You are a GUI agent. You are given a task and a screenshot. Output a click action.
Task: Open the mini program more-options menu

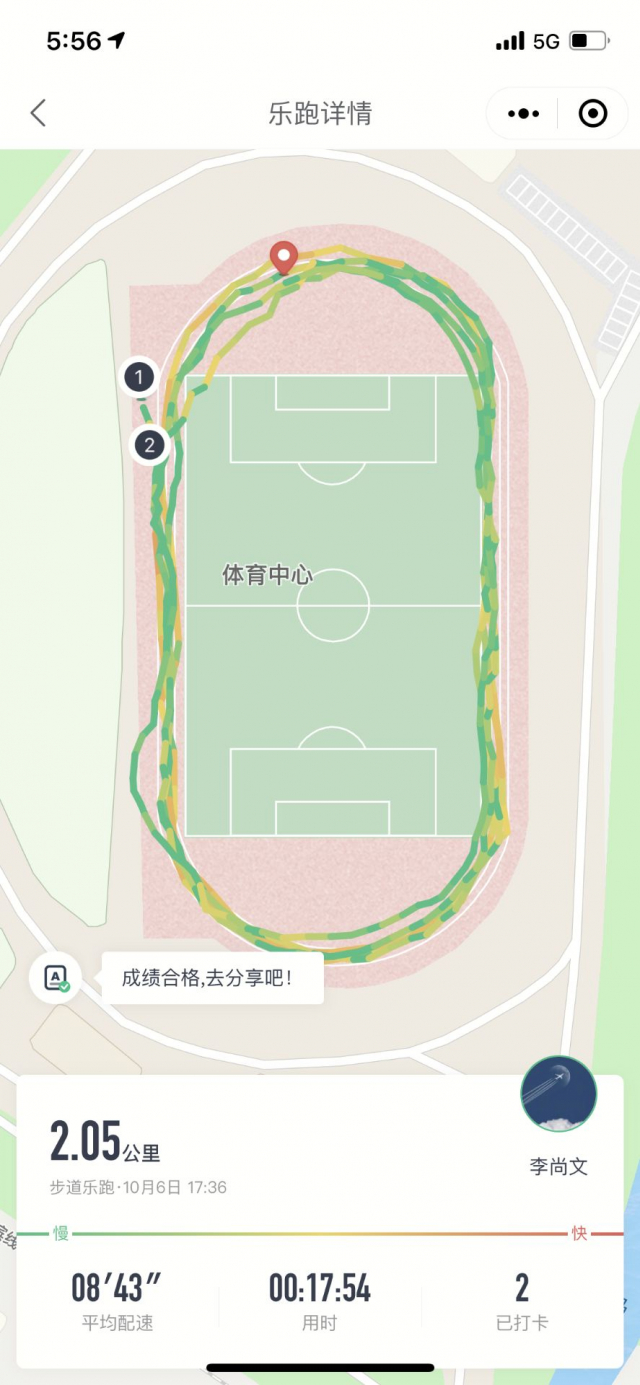(x=523, y=114)
